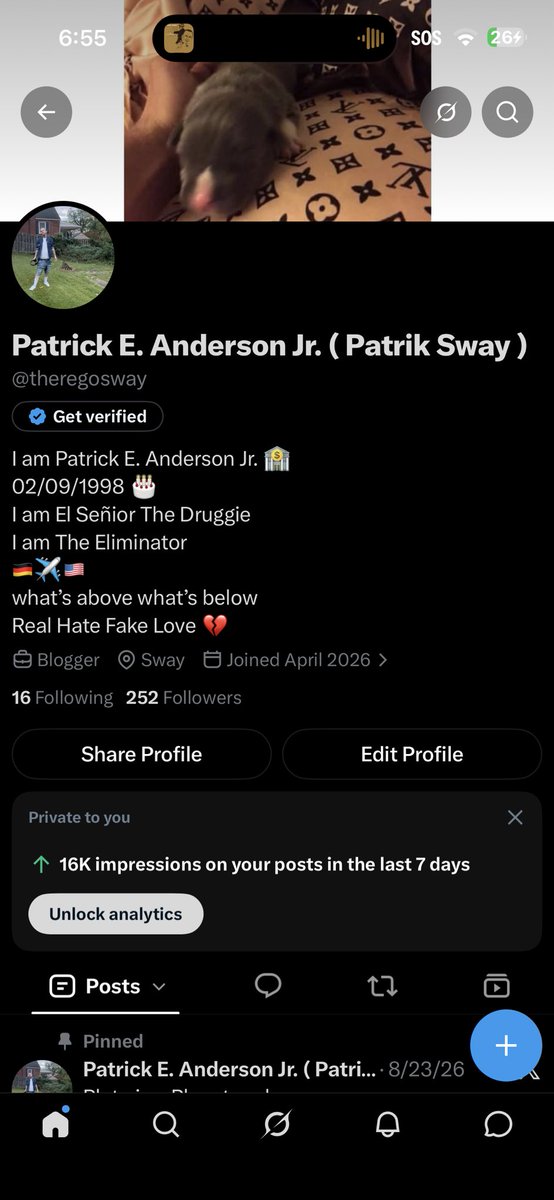554x1200 pixels.
Task: Search this profile's posts
Action: tap(507, 112)
